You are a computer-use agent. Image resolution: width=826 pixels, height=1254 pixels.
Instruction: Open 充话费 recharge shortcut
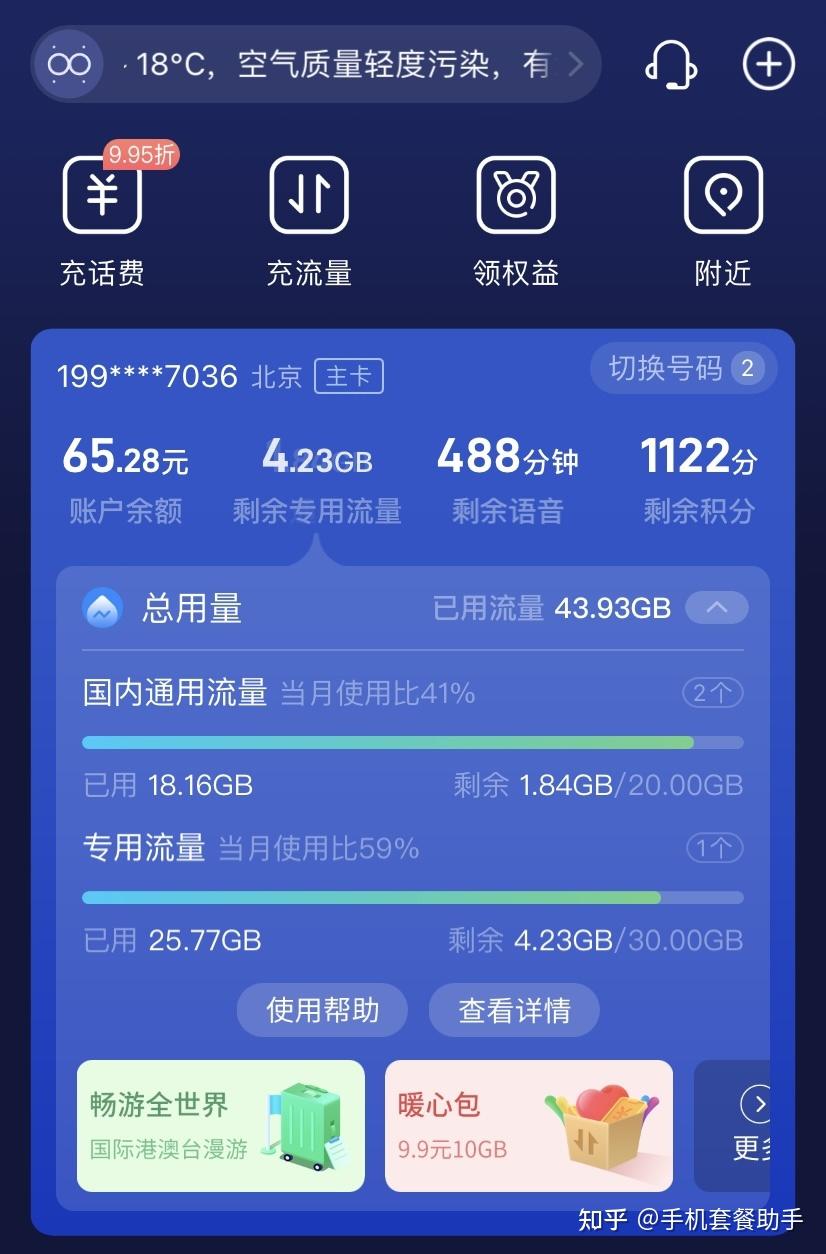(102, 222)
